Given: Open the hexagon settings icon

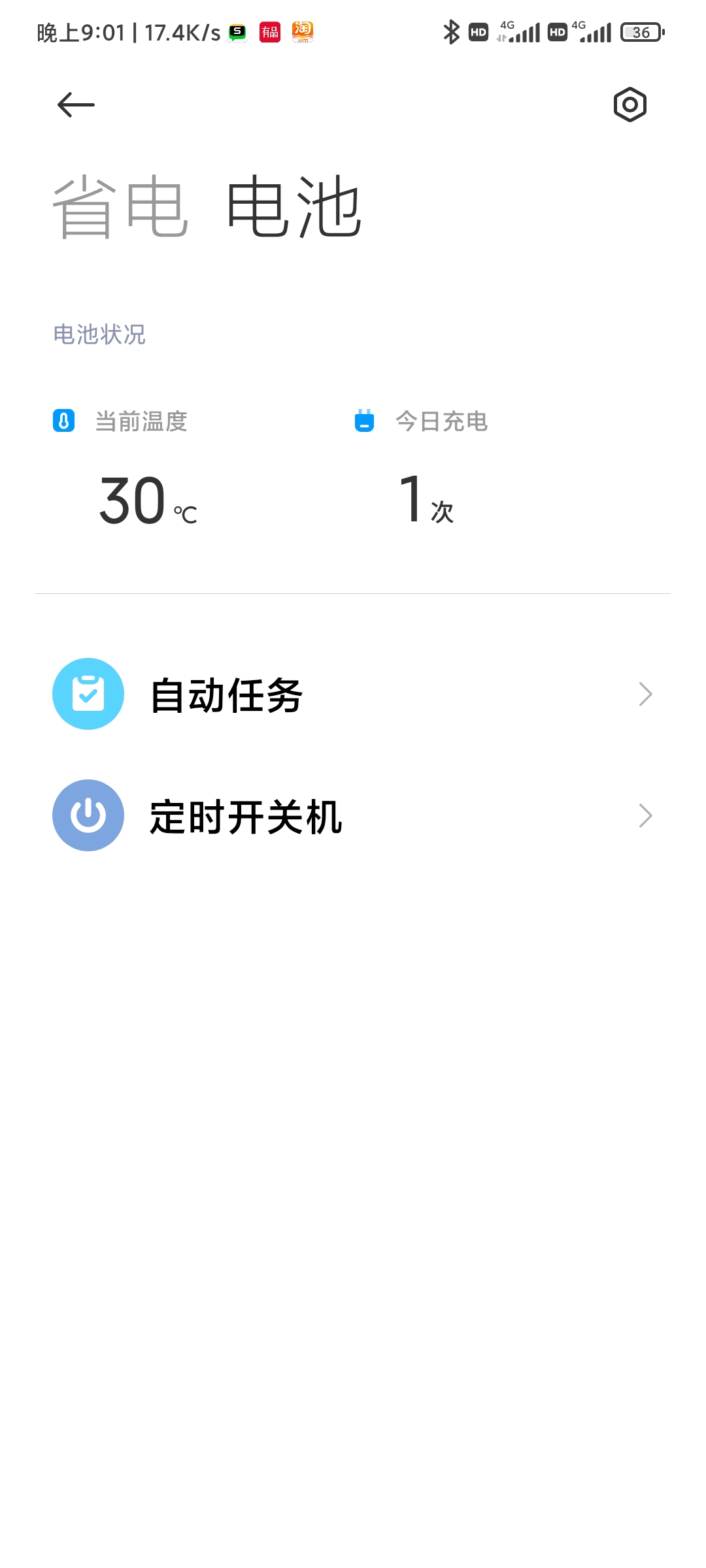Looking at the screenshot, I should [x=630, y=105].
